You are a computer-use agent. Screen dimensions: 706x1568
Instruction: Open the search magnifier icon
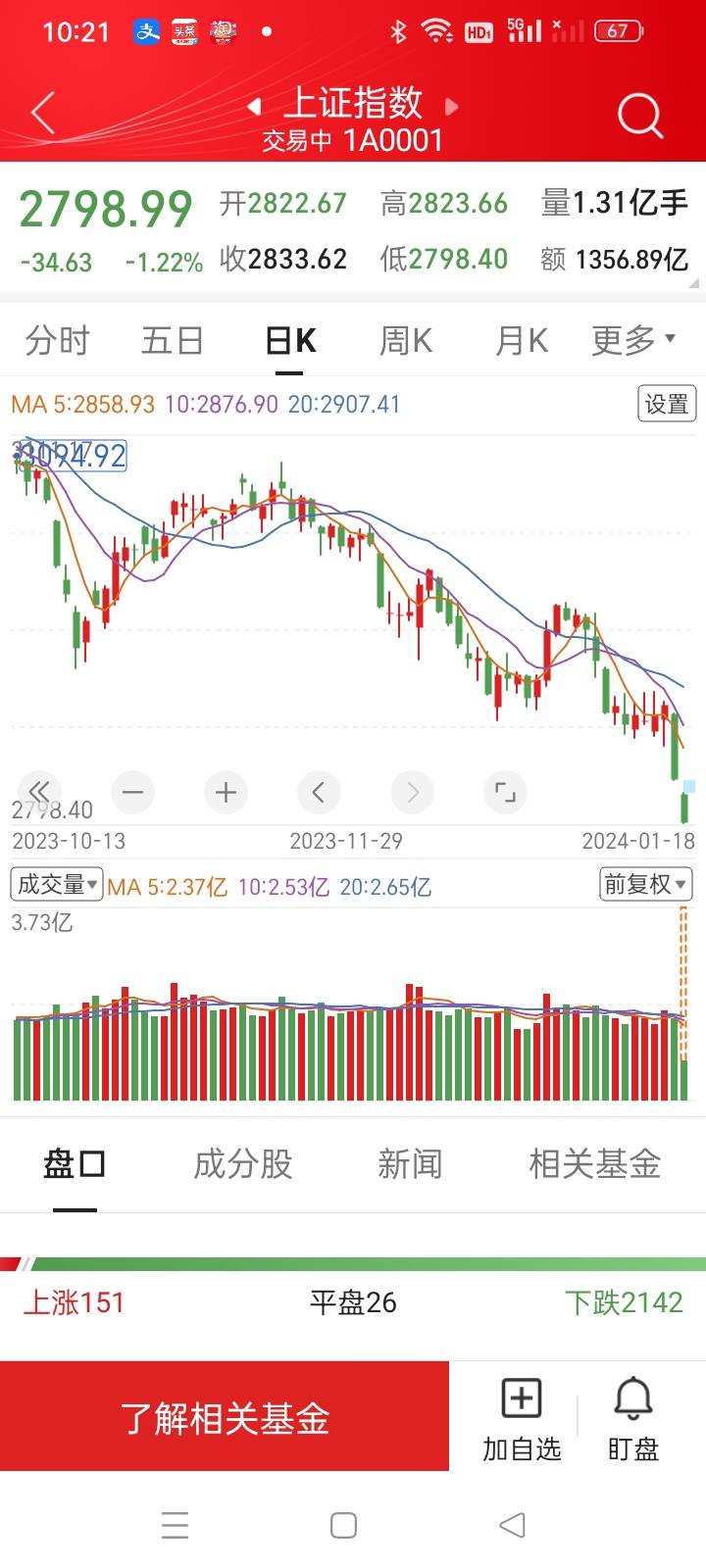click(640, 116)
